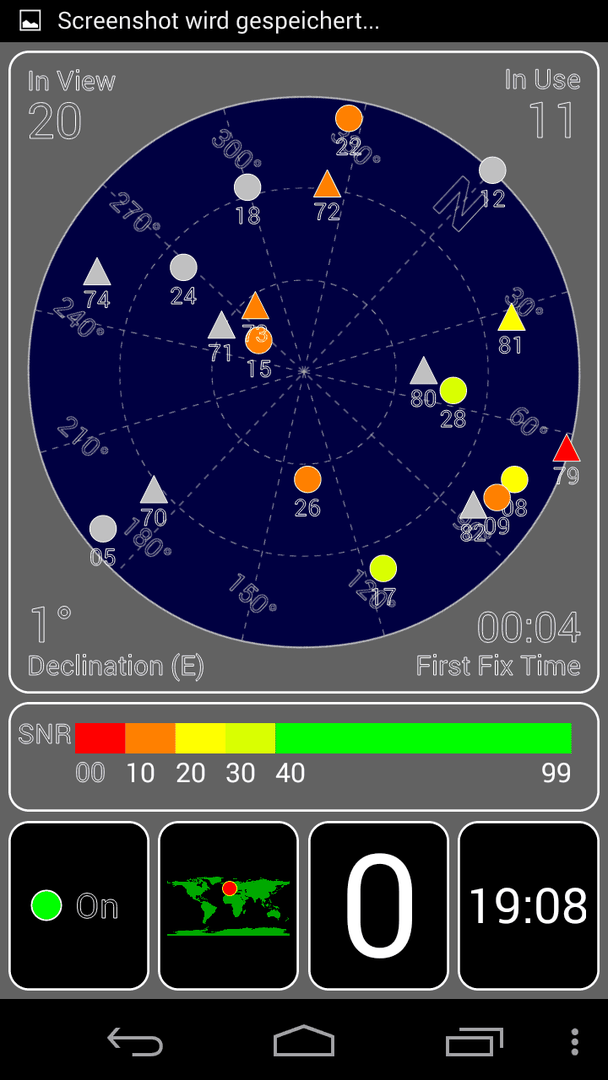Go back with the system back button
The height and width of the screenshot is (1080, 608).
135,1041
